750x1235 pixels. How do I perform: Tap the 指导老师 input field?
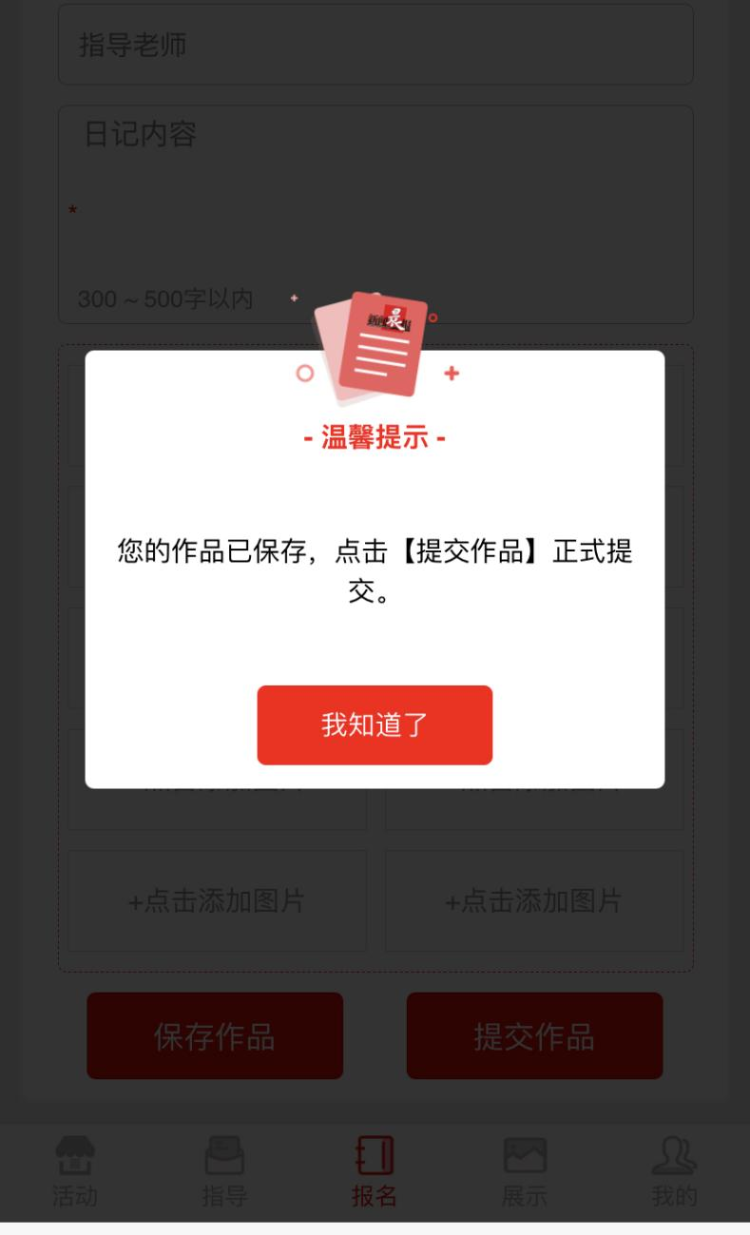pyautogui.click(x=375, y=45)
